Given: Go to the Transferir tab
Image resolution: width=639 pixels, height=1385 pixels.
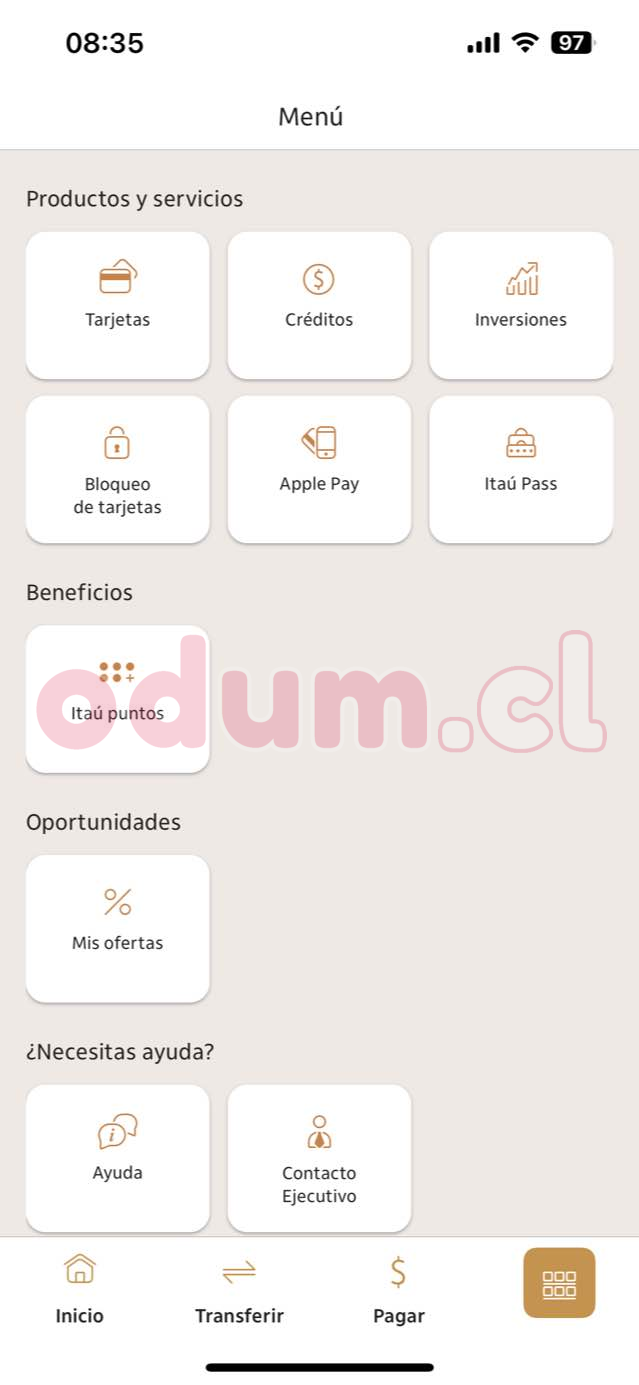Looking at the screenshot, I should [239, 1291].
